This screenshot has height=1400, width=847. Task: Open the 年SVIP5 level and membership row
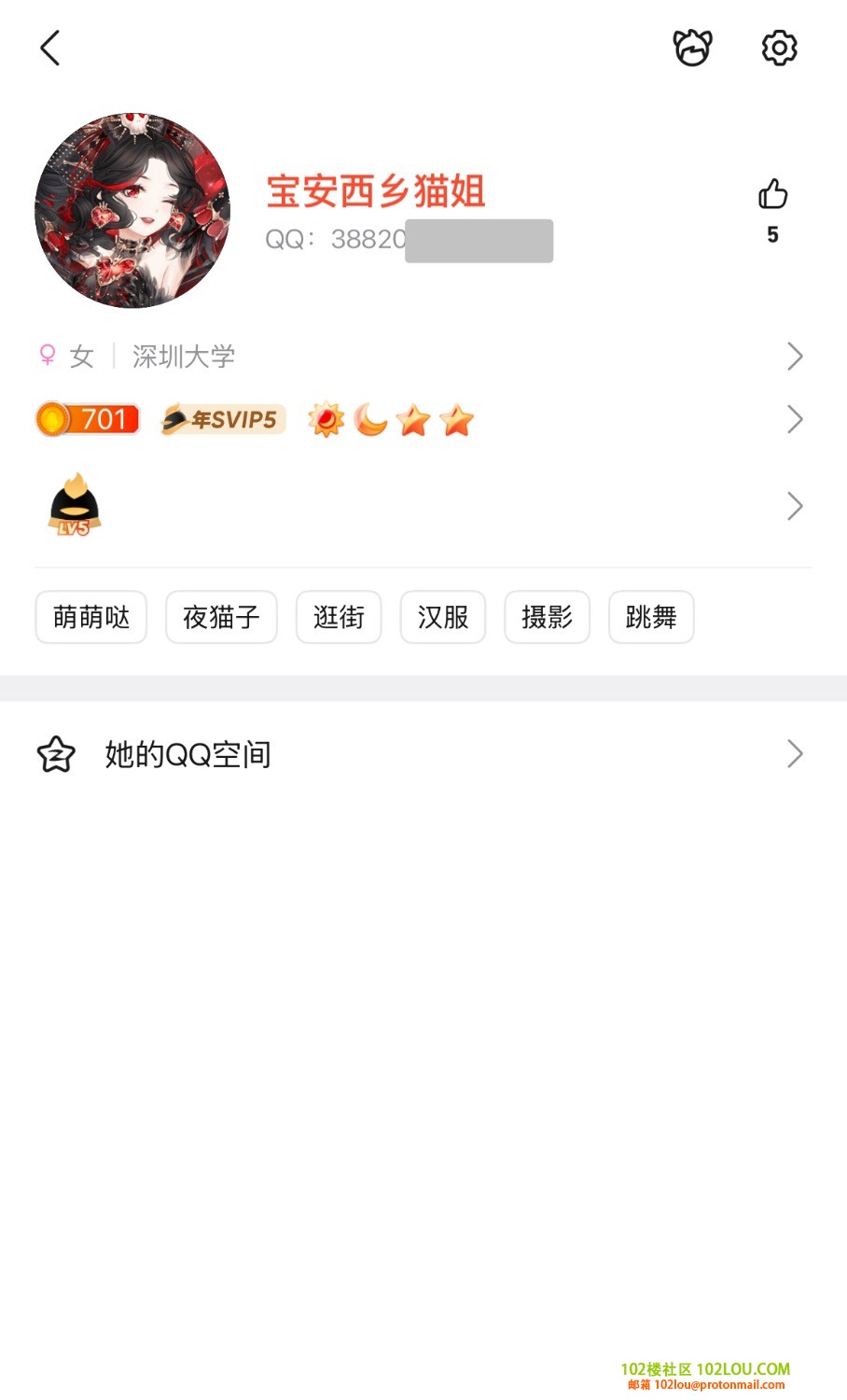(420, 420)
